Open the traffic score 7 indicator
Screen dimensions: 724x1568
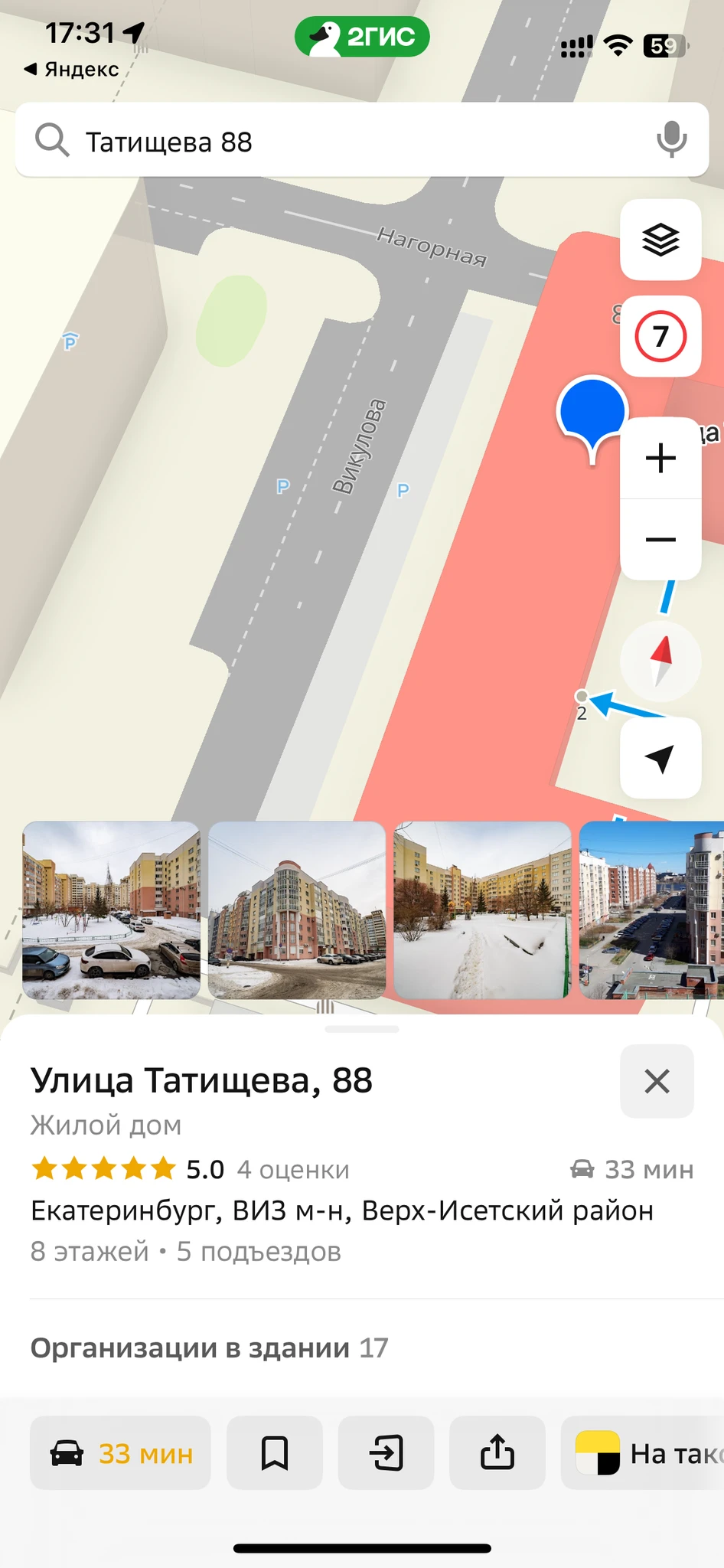pos(660,336)
